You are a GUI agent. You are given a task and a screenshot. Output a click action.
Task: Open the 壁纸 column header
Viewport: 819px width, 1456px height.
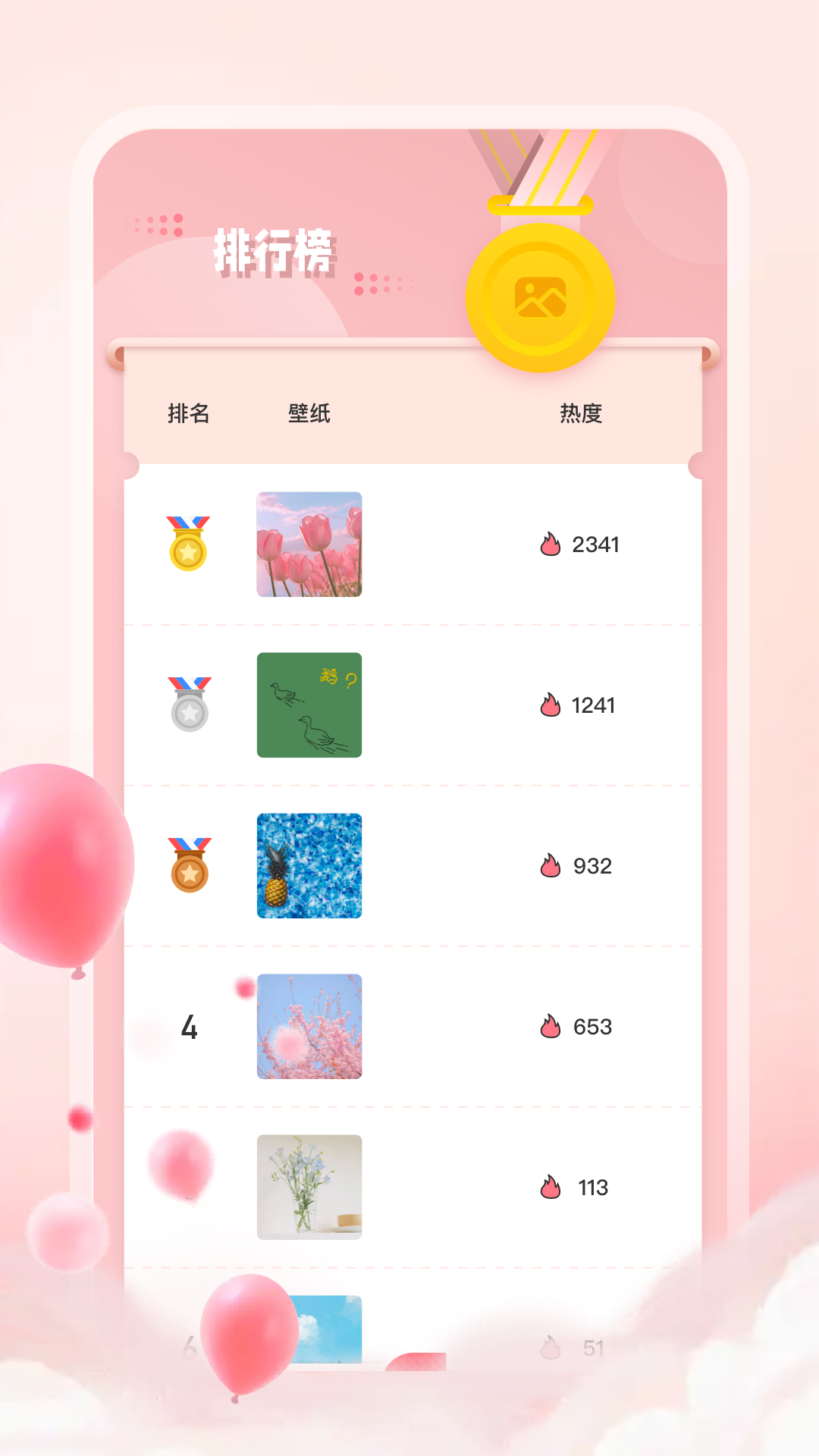click(x=310, y=414)
